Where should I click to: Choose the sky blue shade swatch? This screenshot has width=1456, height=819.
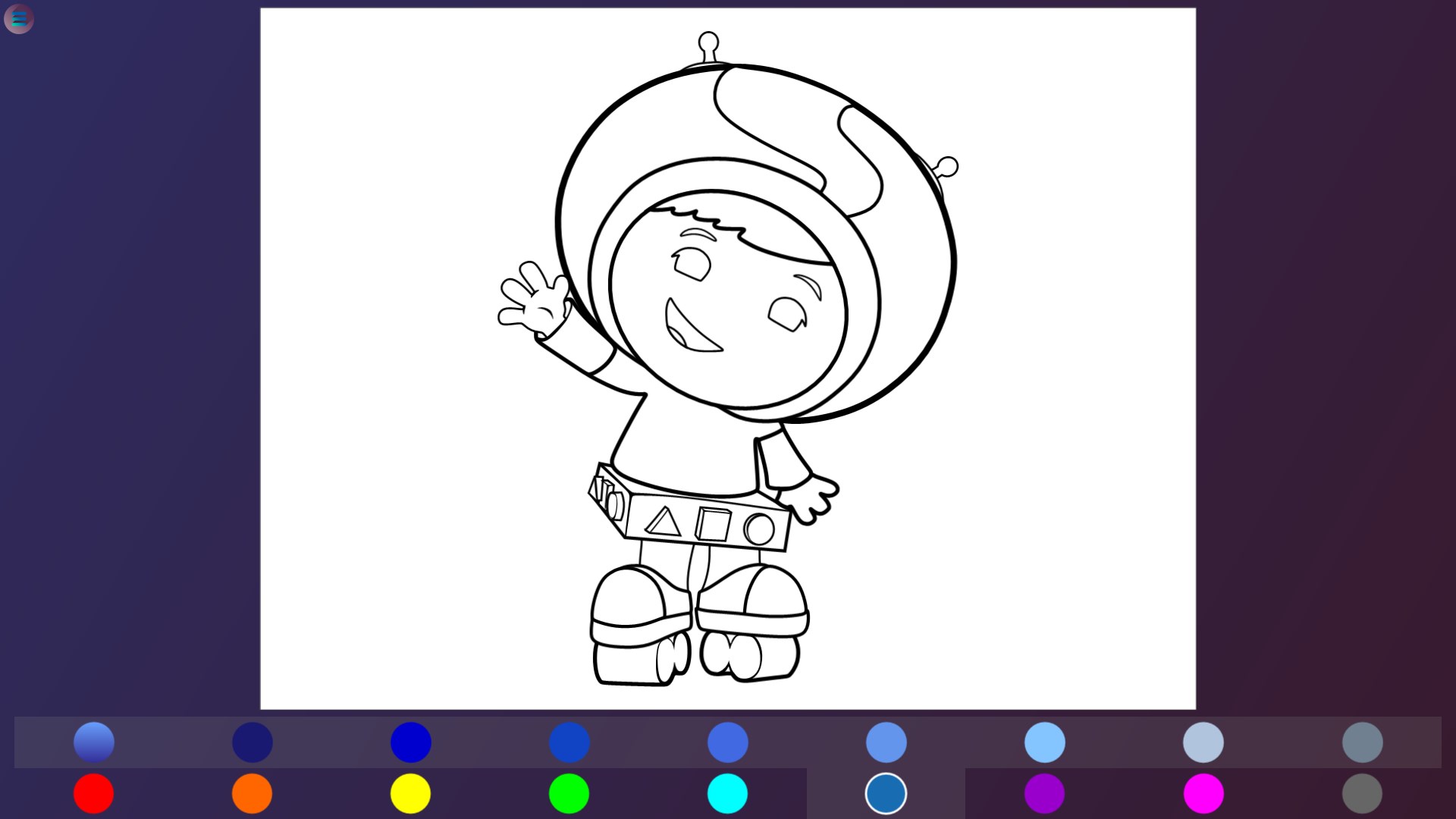1045,742
